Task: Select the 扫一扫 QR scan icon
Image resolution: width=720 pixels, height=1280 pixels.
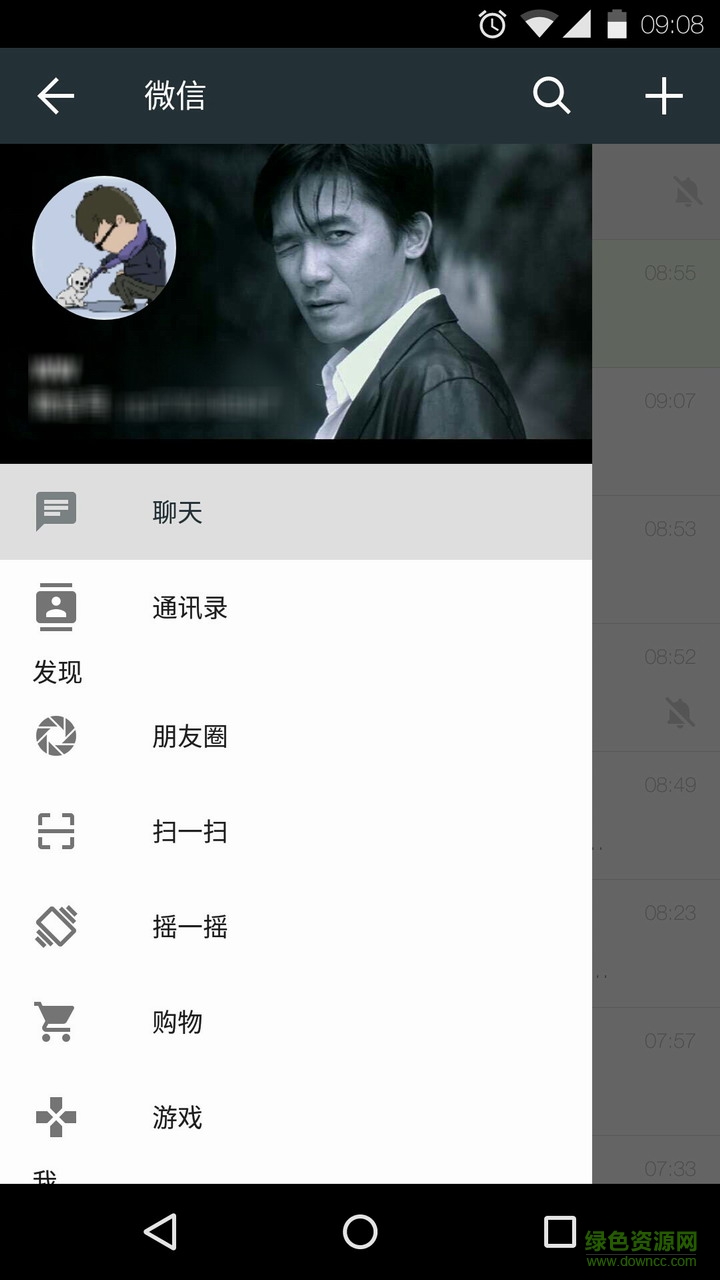Action: [56, 831]
